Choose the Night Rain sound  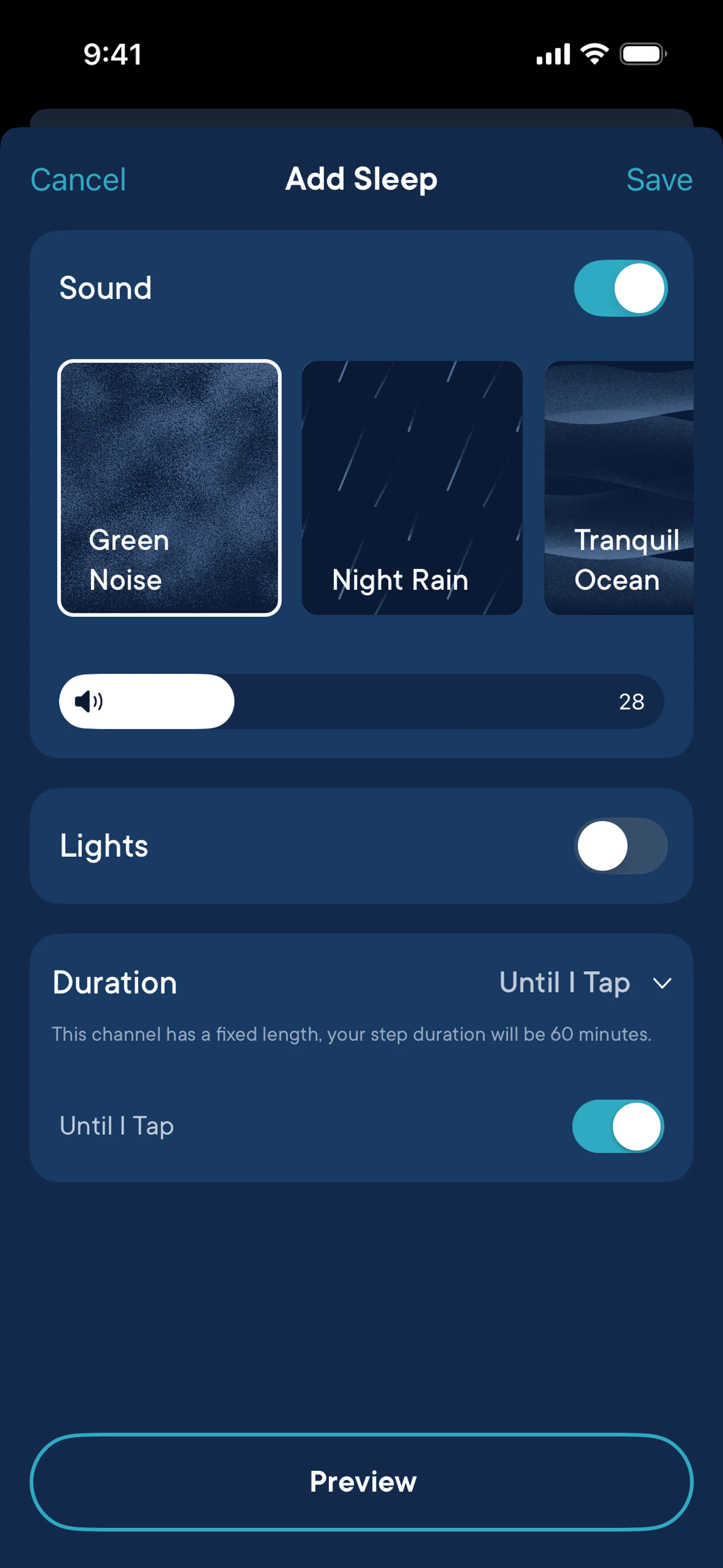tap(412, 488)
